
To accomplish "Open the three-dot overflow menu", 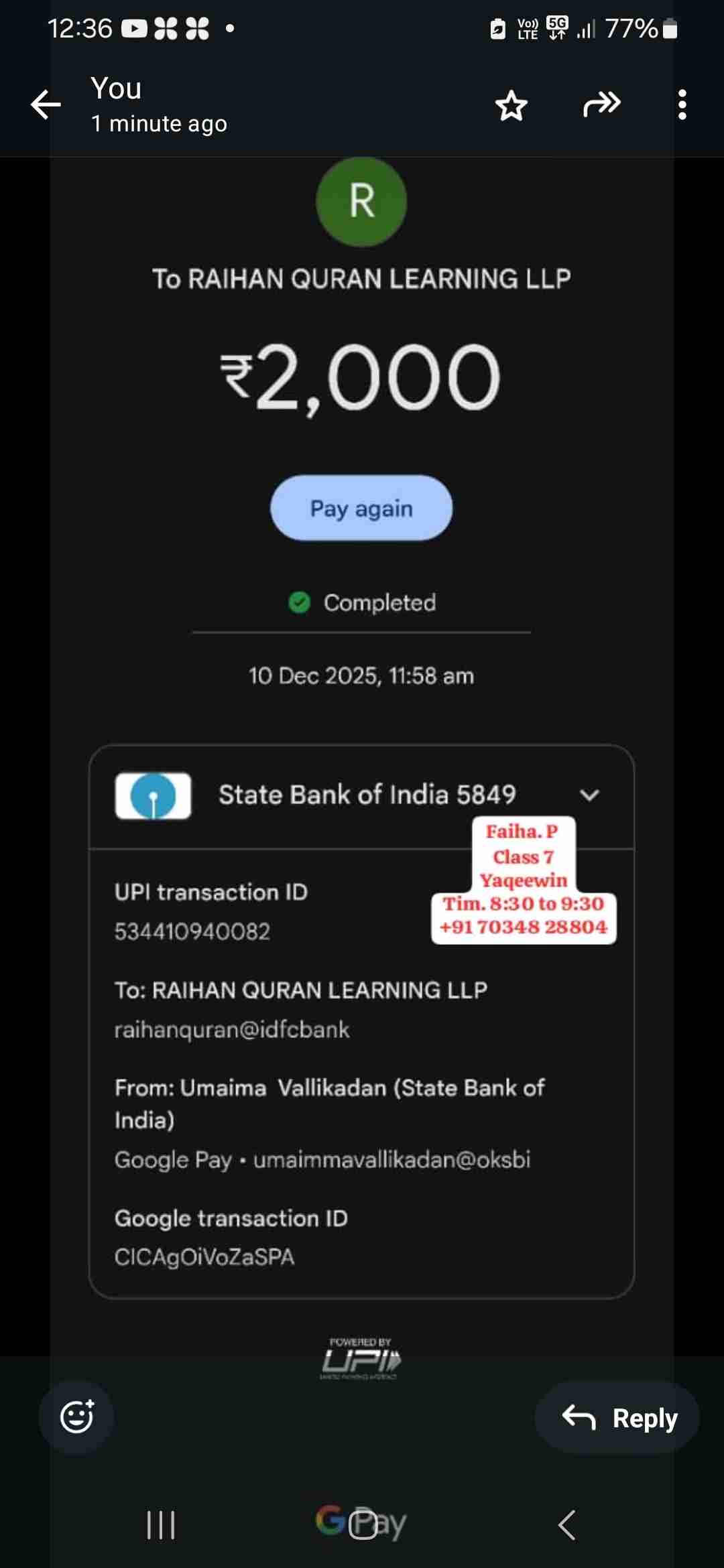I will coord(682,105).
